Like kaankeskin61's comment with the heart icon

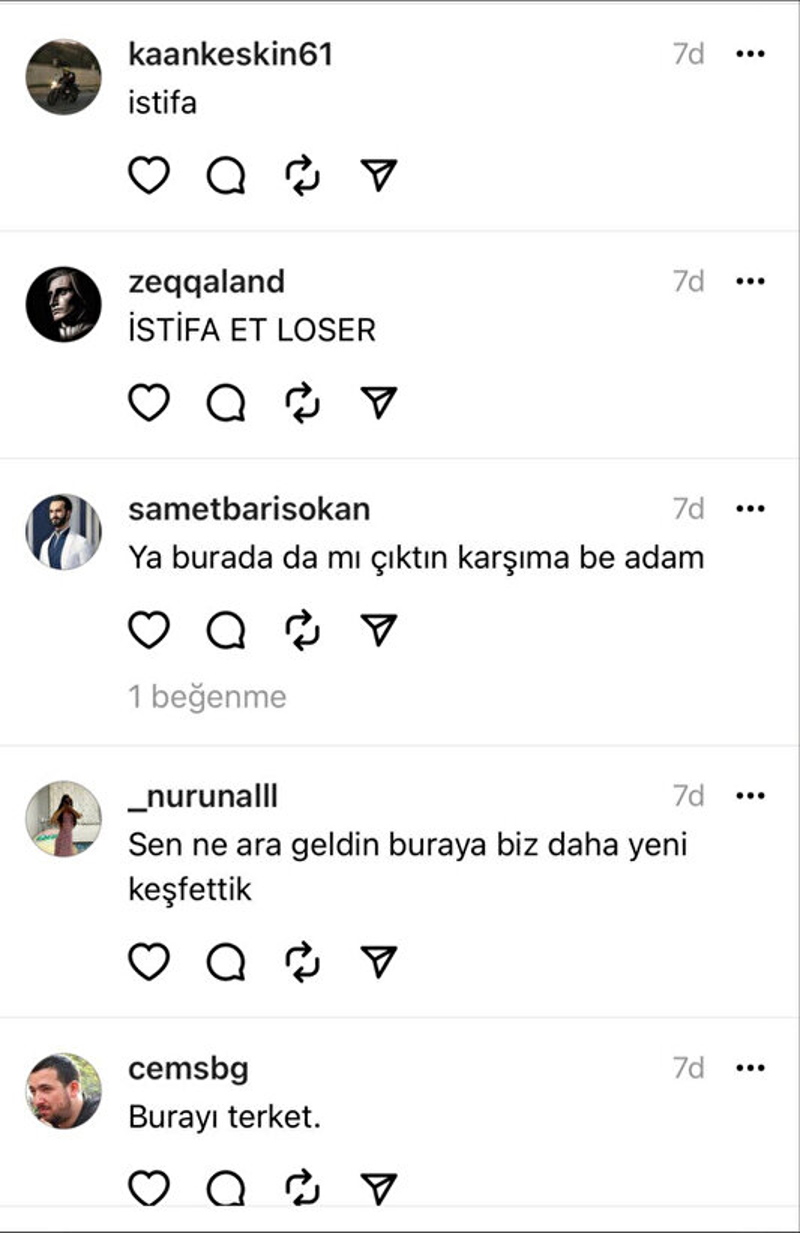(148, 176)
